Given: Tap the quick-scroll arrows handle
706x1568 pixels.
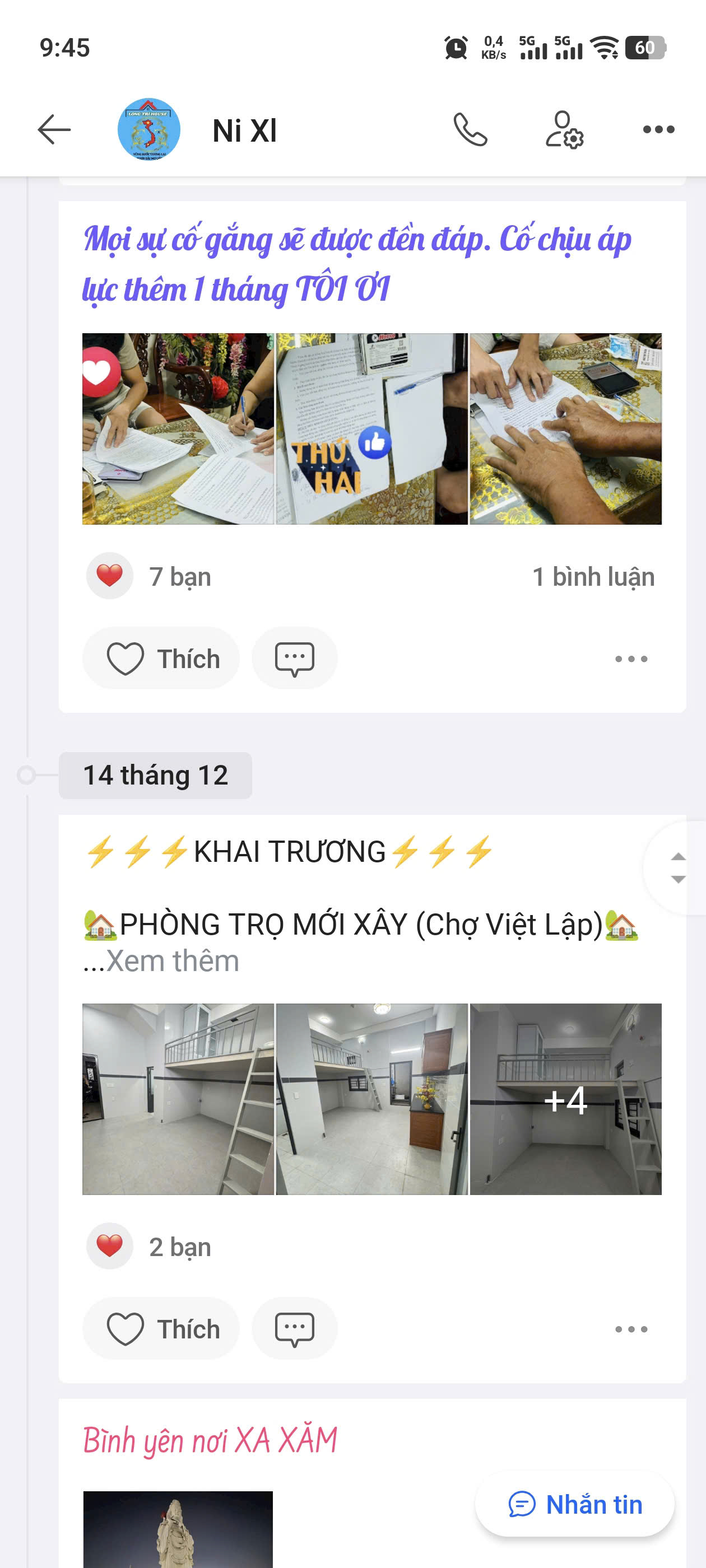Looking at the screenshot, I should tap(678, 868).
